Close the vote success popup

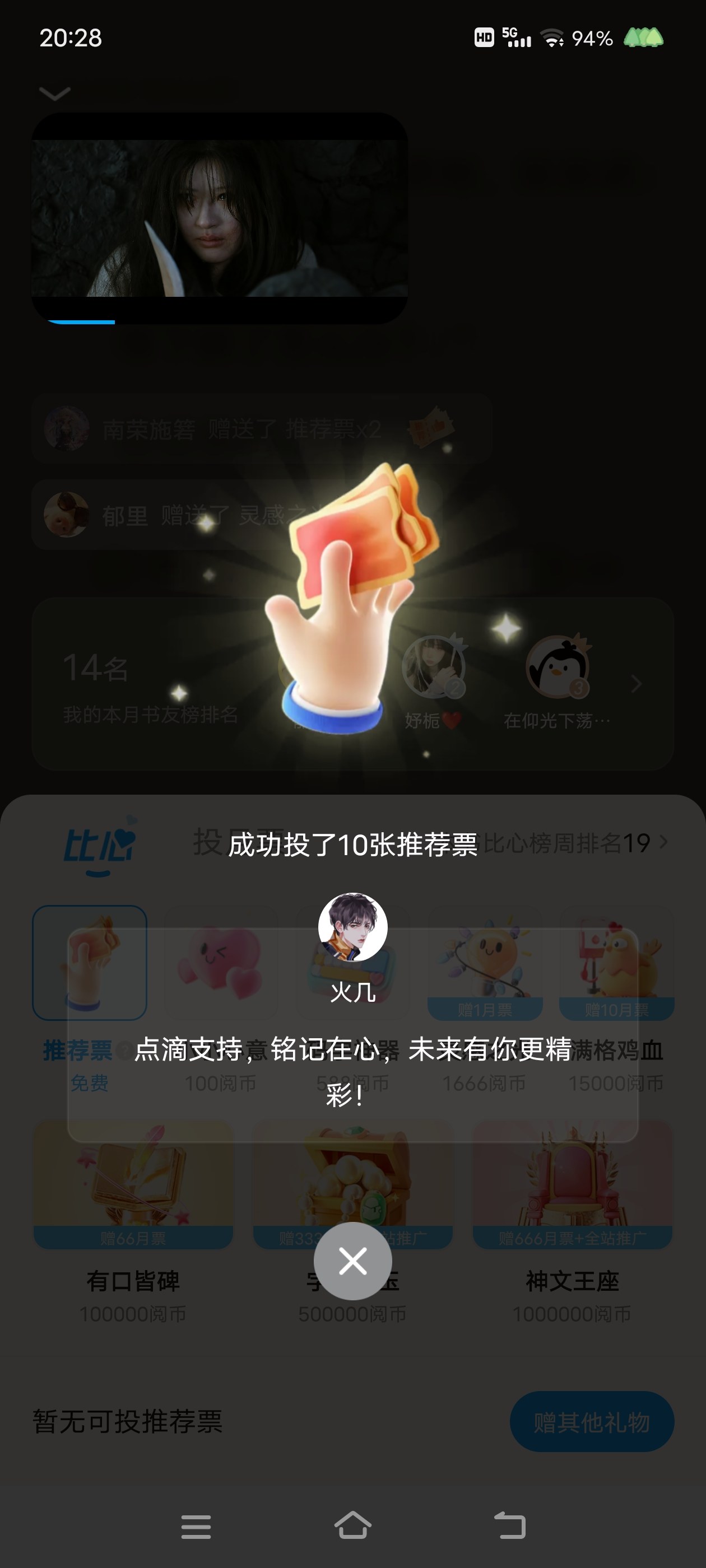(352, 1261)
